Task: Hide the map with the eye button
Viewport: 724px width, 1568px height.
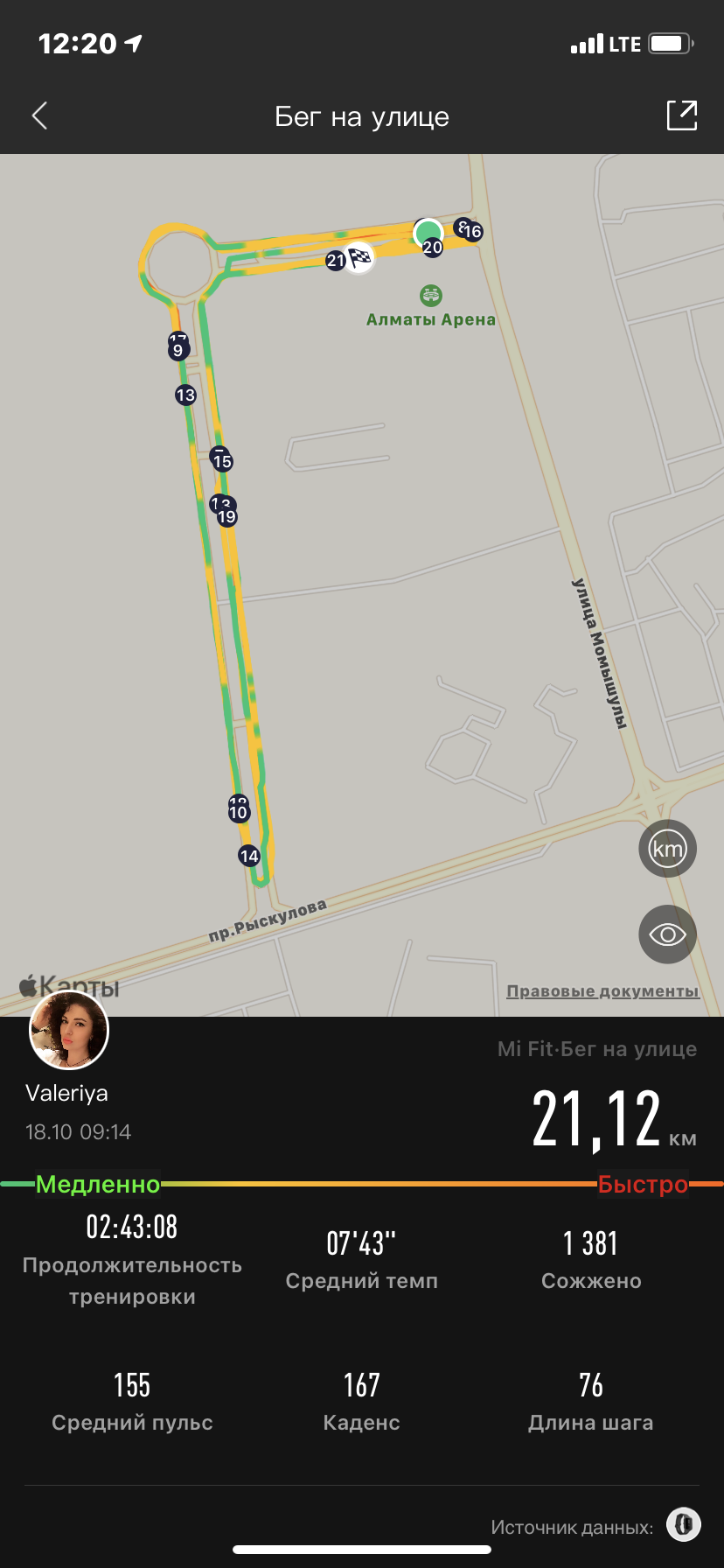Action: click(x=667, y=934)
